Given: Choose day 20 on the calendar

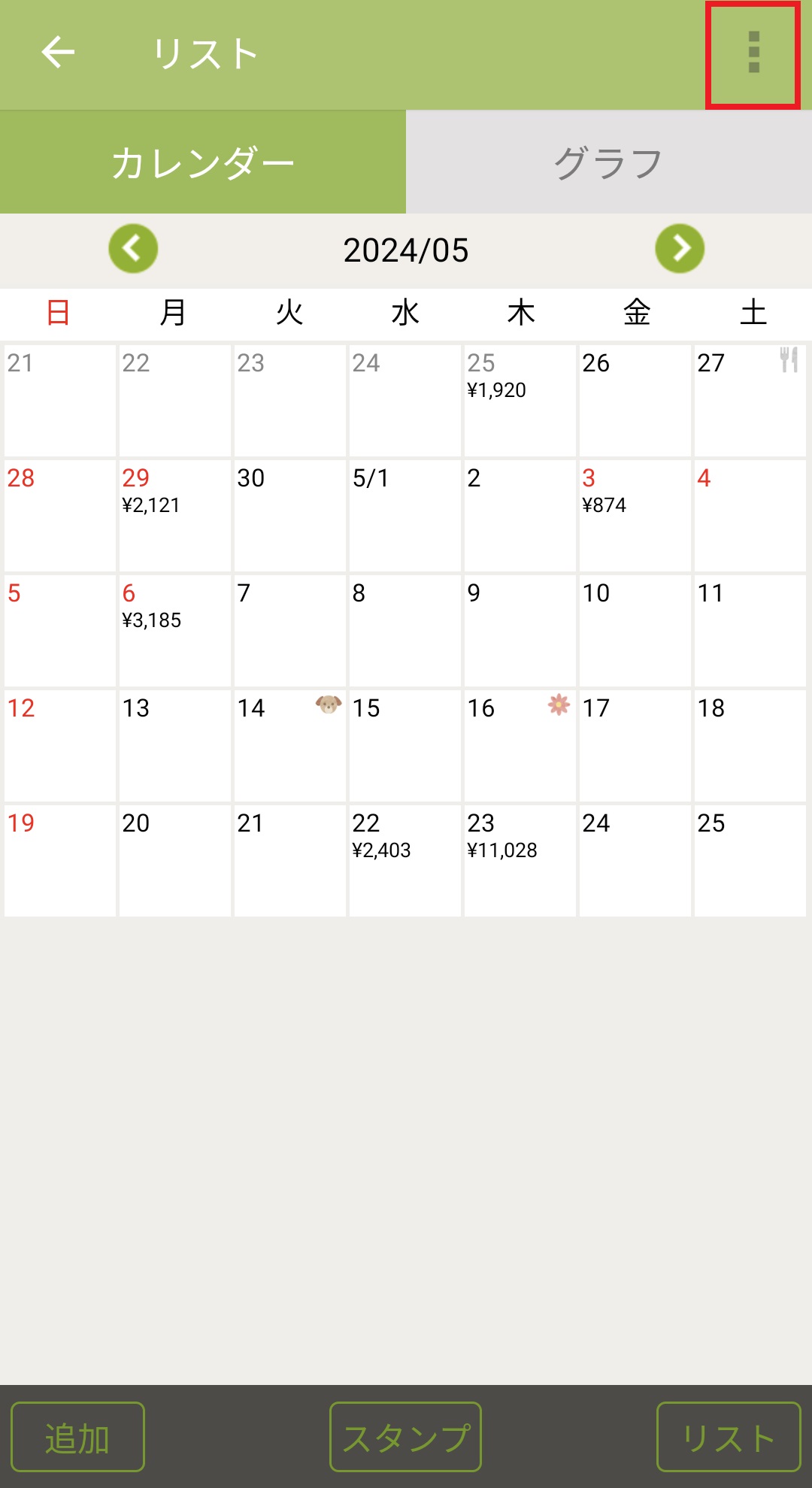Looking at the screenshot, I should pyautogui.click(x=174, y=860).
